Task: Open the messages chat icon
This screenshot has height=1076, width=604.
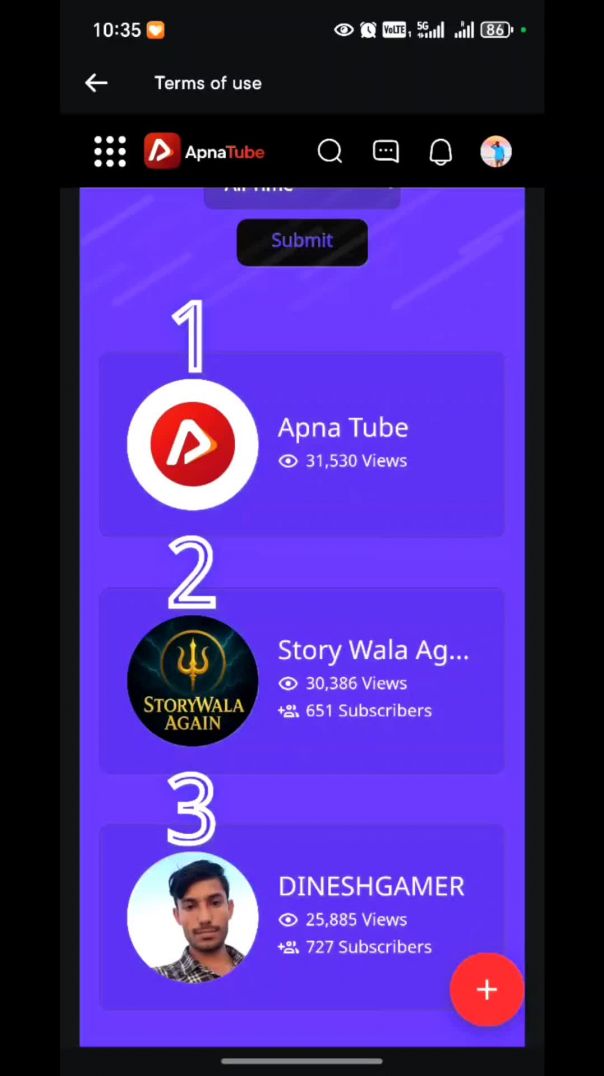Action: 385,151
